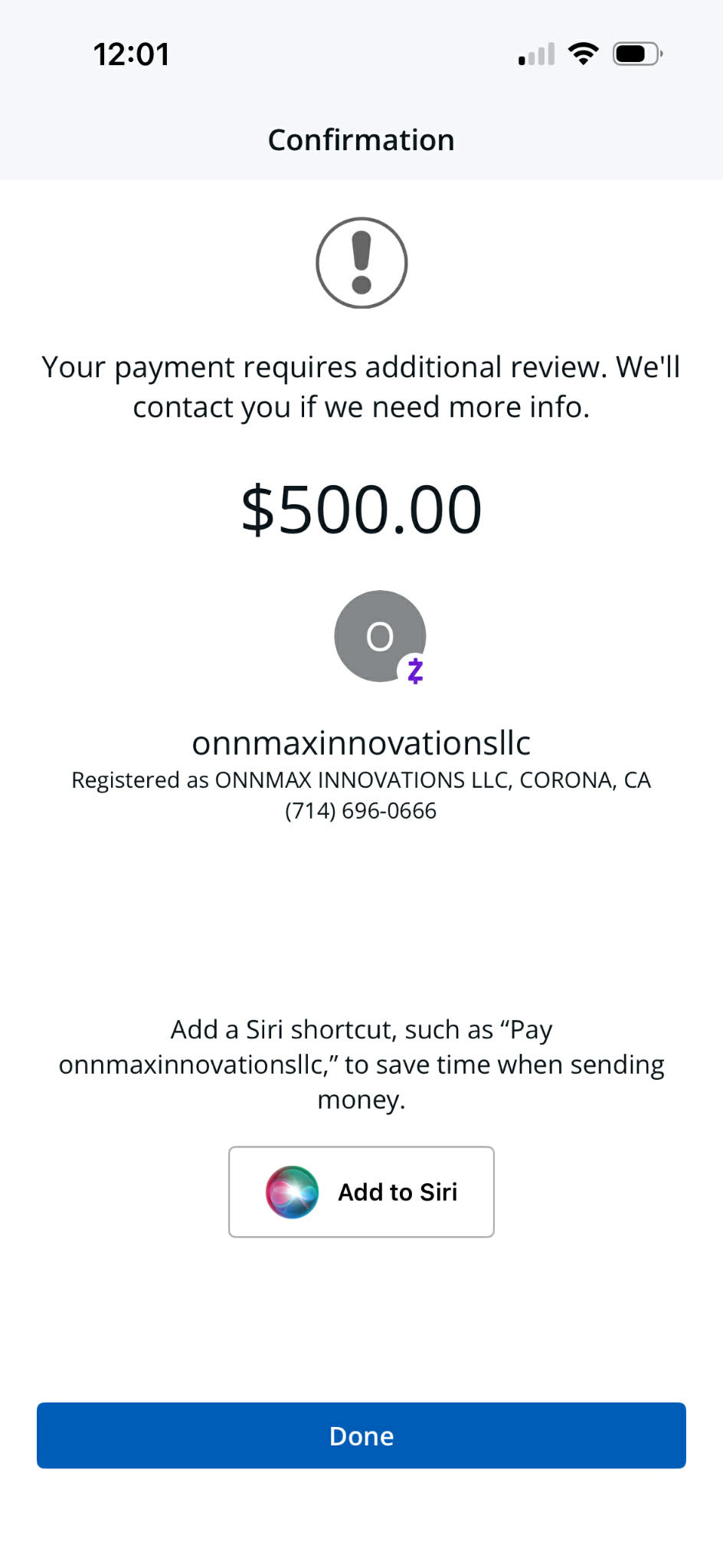This screenshot has width=723, height=1568.
Task: Confirm with the Done button
Action: [361, 1435]
